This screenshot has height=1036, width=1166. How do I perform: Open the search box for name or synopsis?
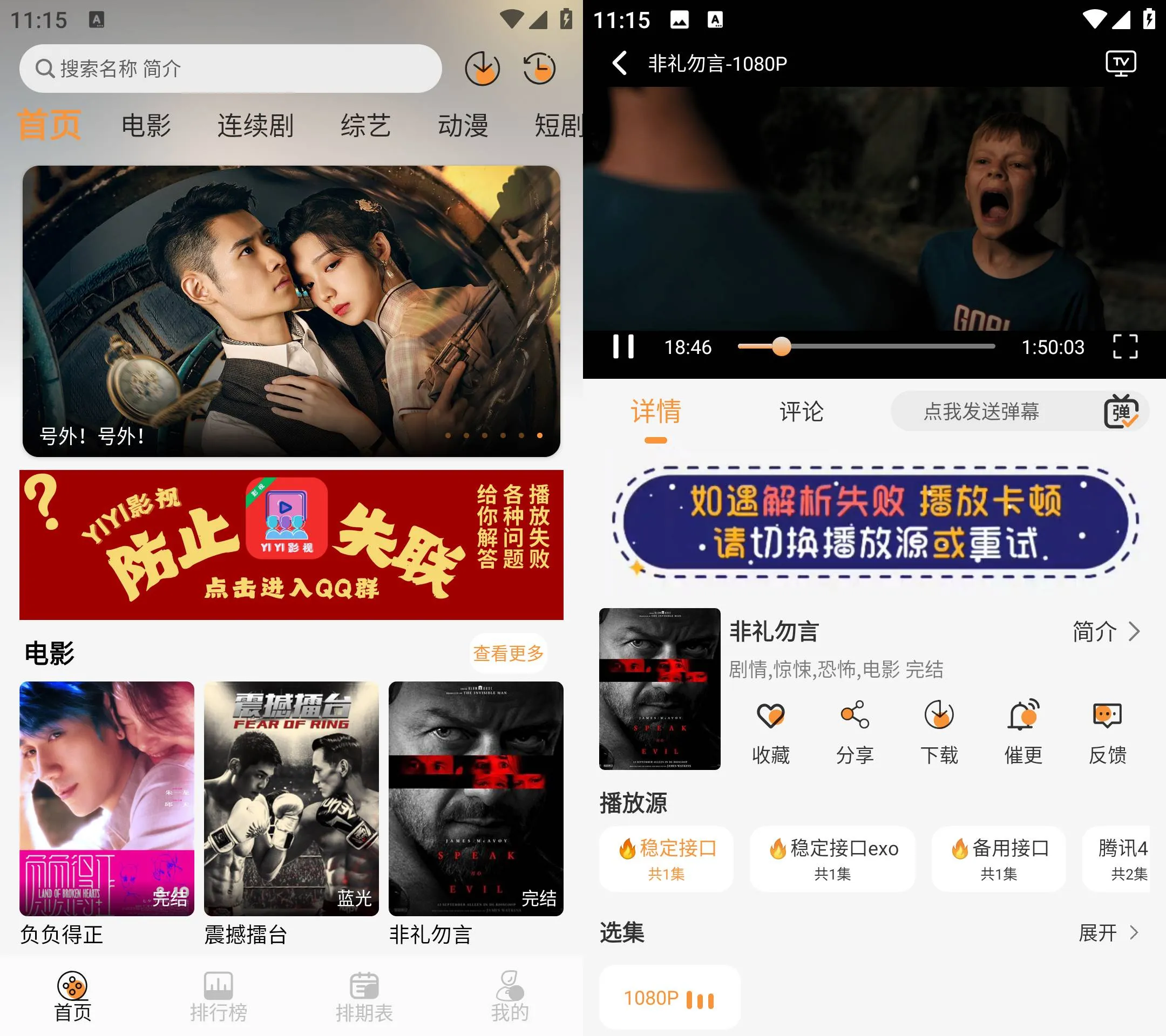(228, 69)
